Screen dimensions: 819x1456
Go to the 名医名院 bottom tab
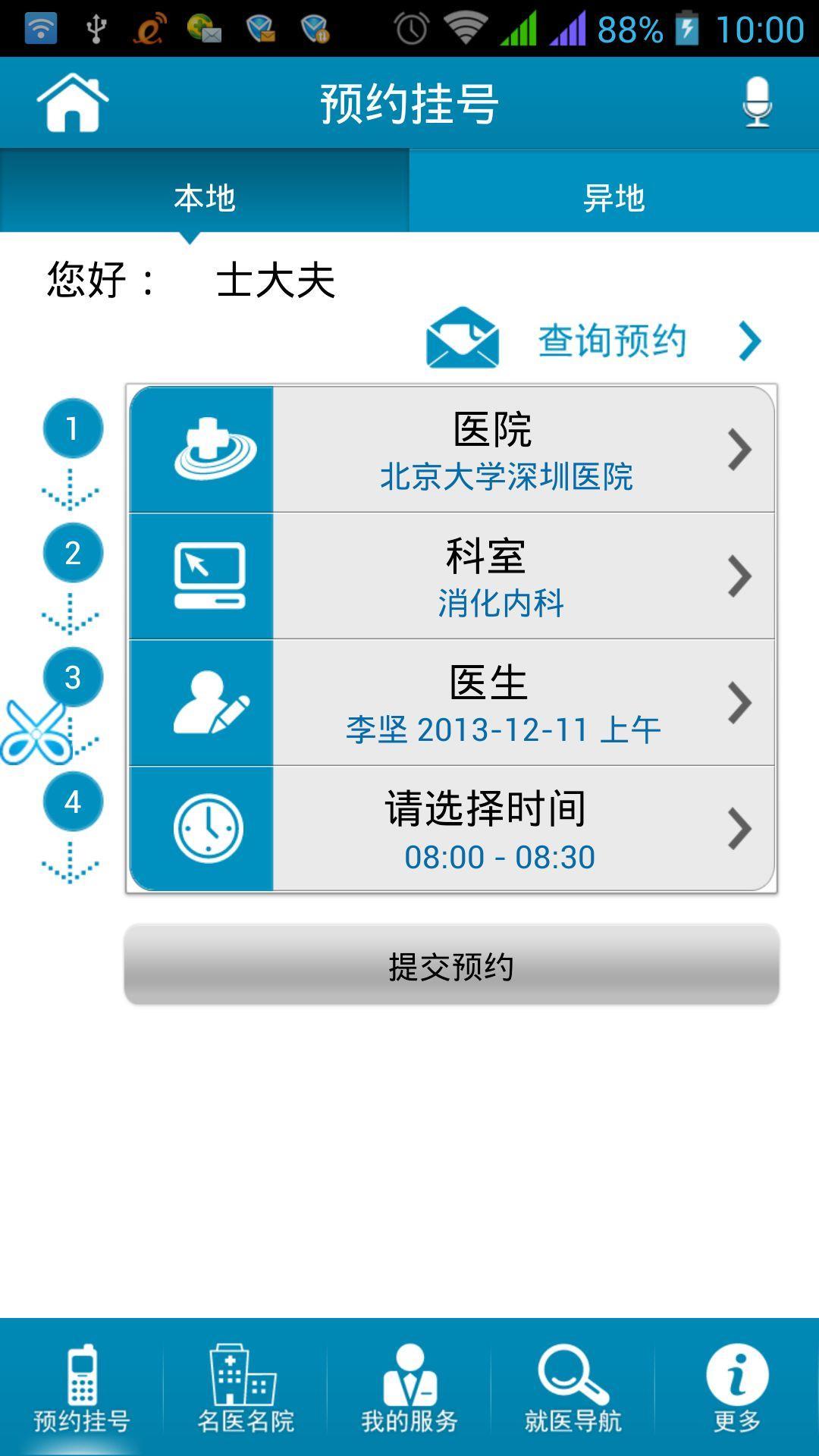(246, 1388)
